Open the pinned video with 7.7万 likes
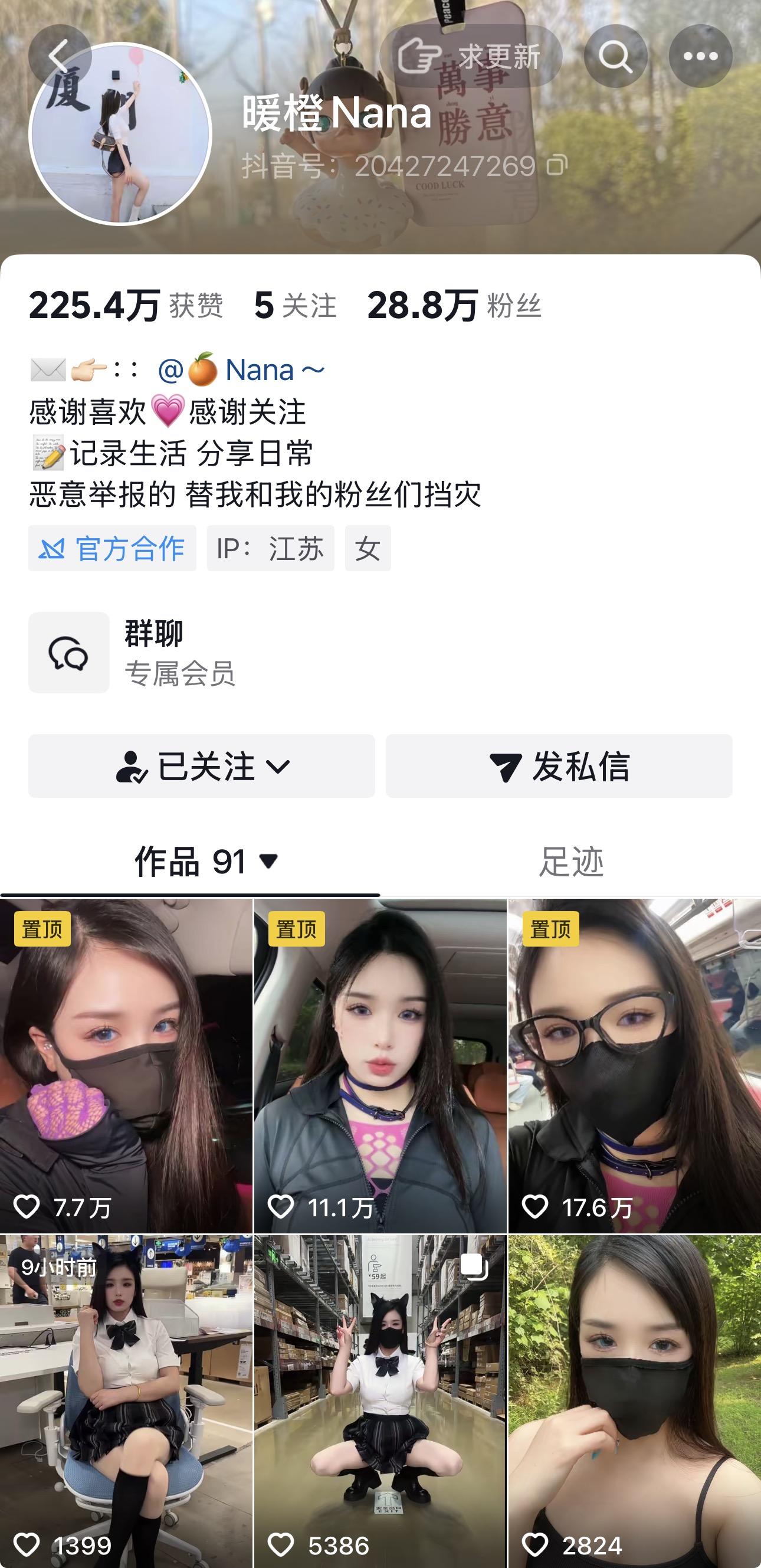This screenshot has height=1568, width=761. (x=126, y=1066)
